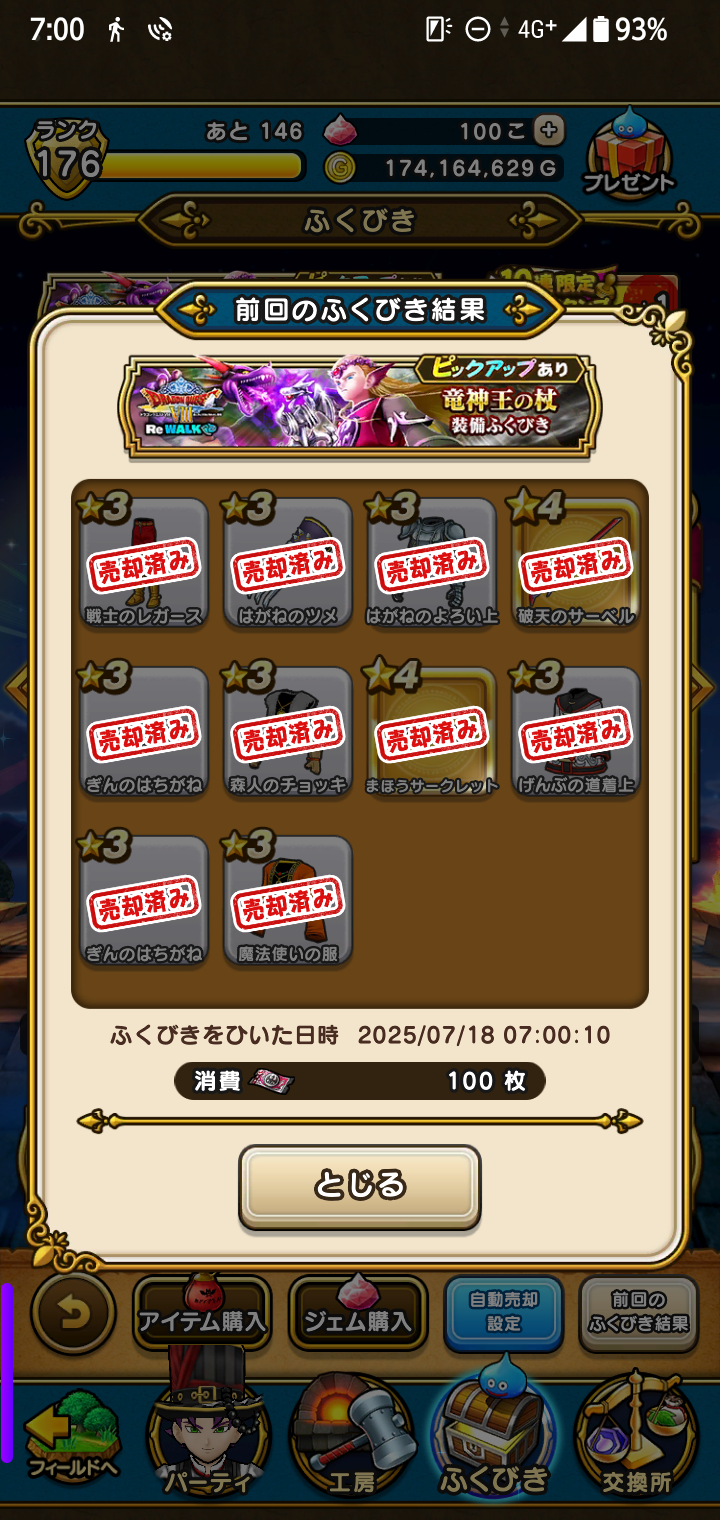Viewport: 720px width, 1520px height.
Task: Switch to the 工房 workshop tab
Action: click(x=352, y=1440)
